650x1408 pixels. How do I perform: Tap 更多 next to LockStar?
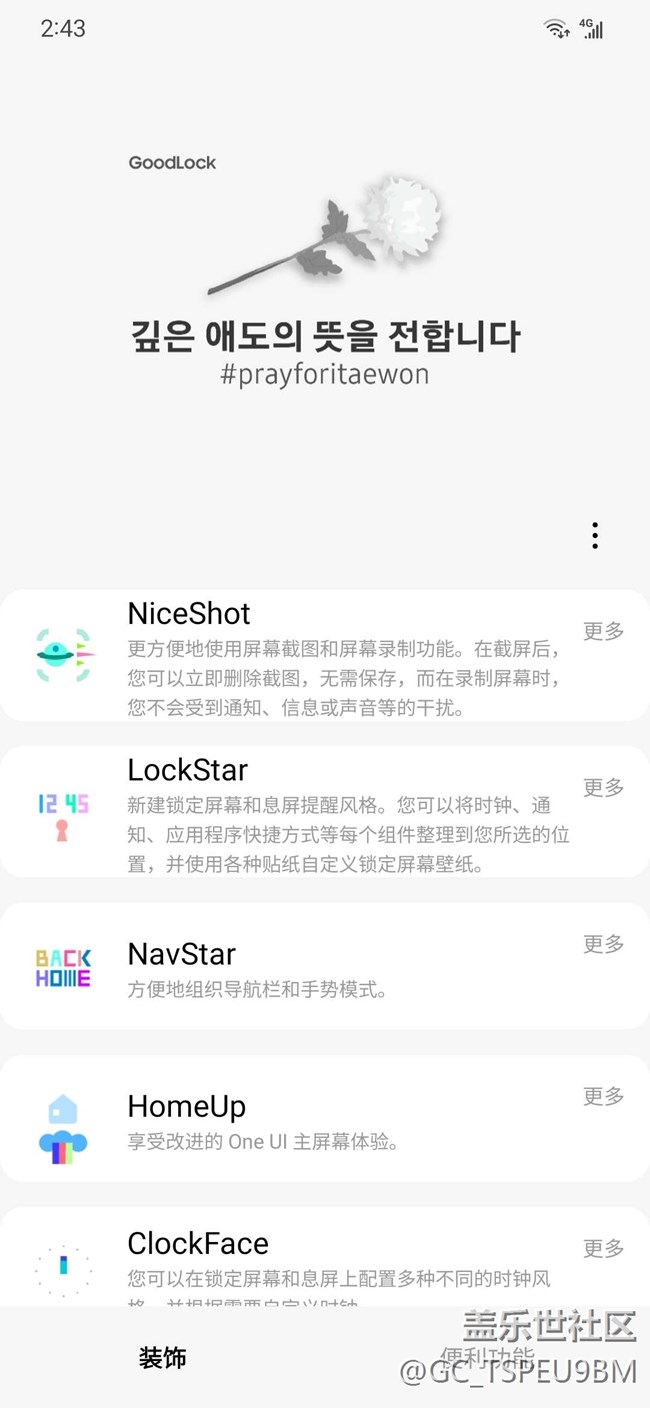(604, 788)
